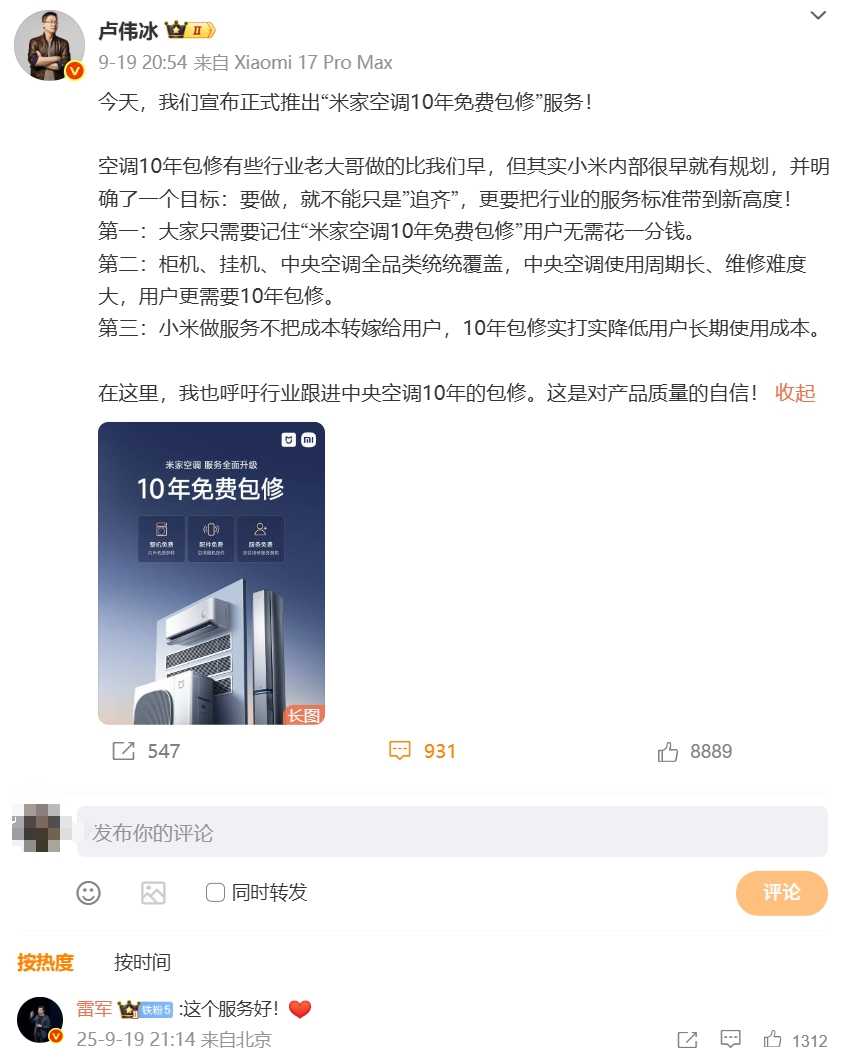854x1064 pixels.
Task: Open the post options chevron menu
Action: pyautogui.click(x=818, y=15)
